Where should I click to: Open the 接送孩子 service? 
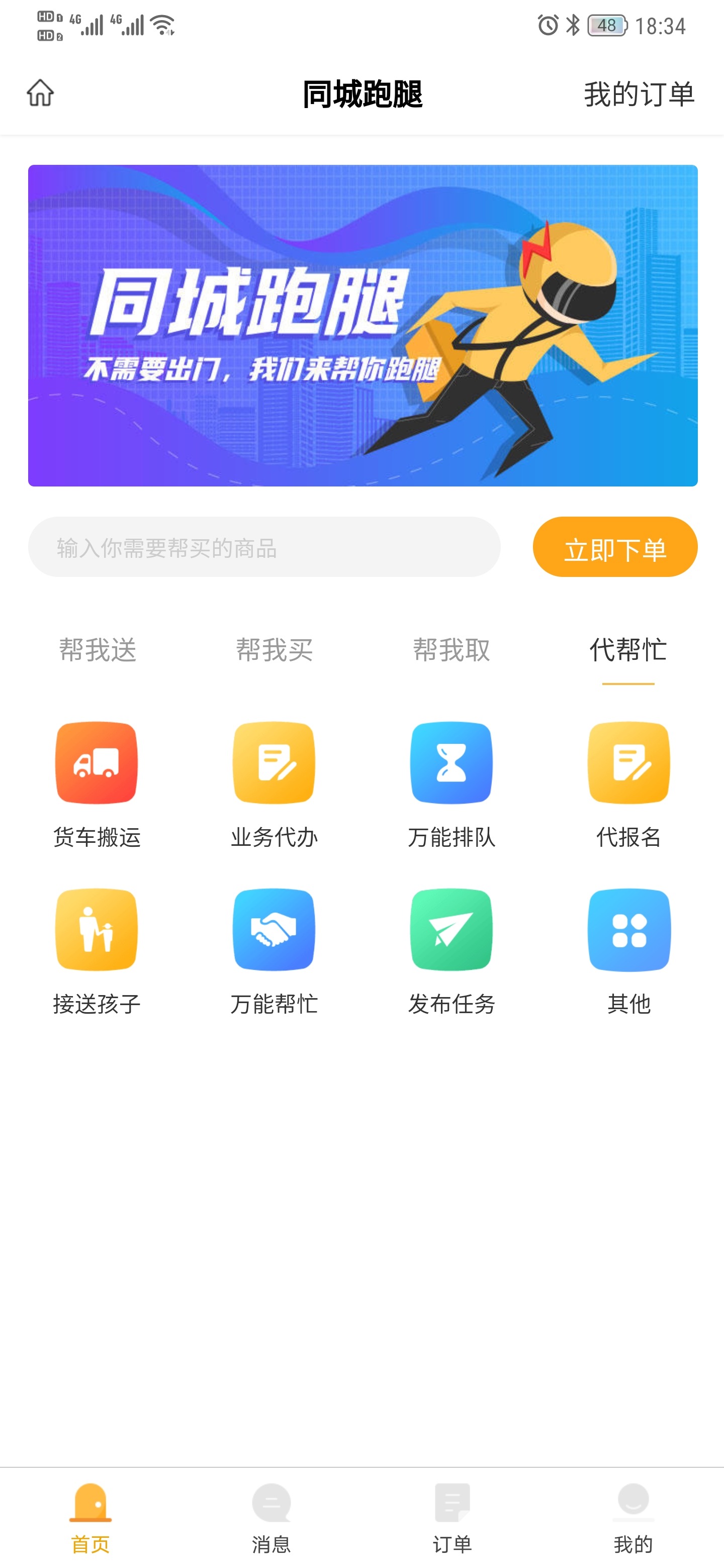[x=97, y=951]
